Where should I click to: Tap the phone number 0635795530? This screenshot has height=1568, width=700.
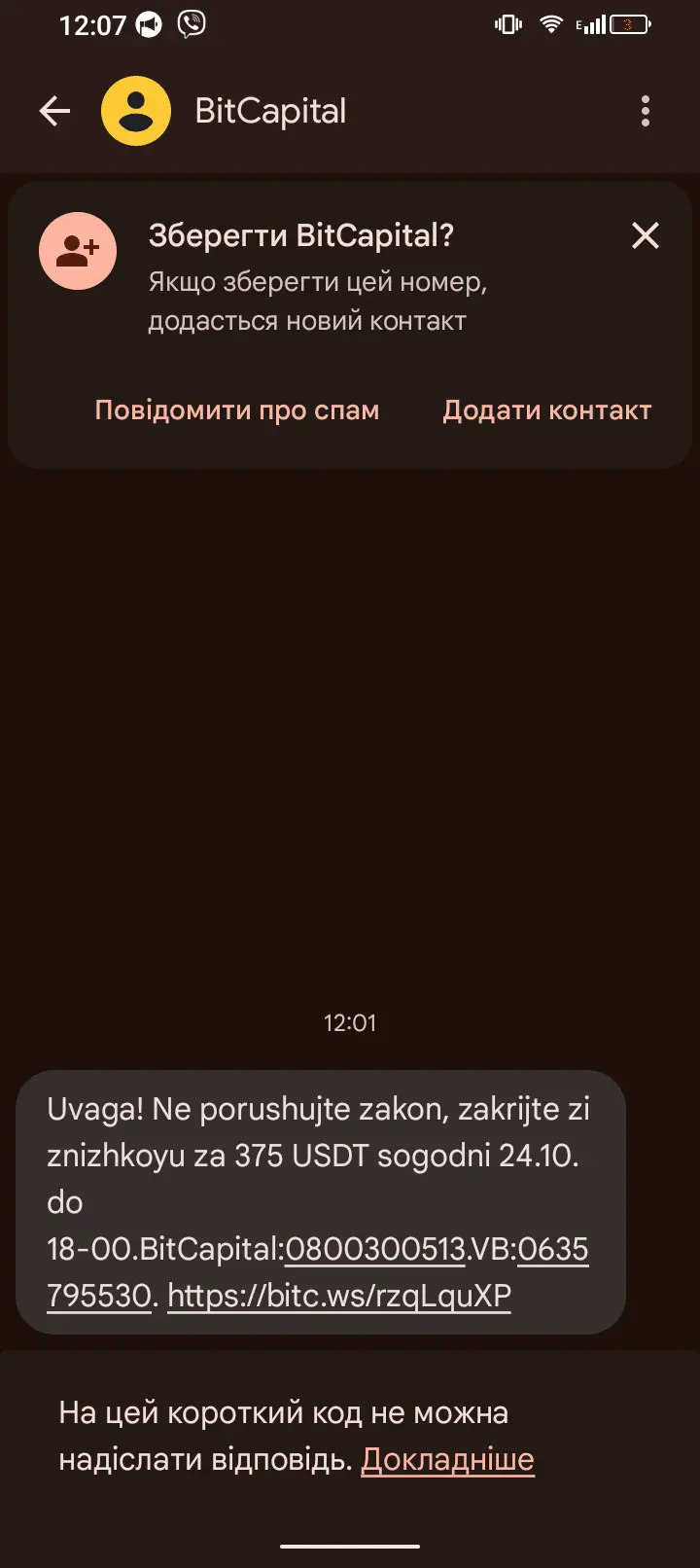coord(552,1249)
